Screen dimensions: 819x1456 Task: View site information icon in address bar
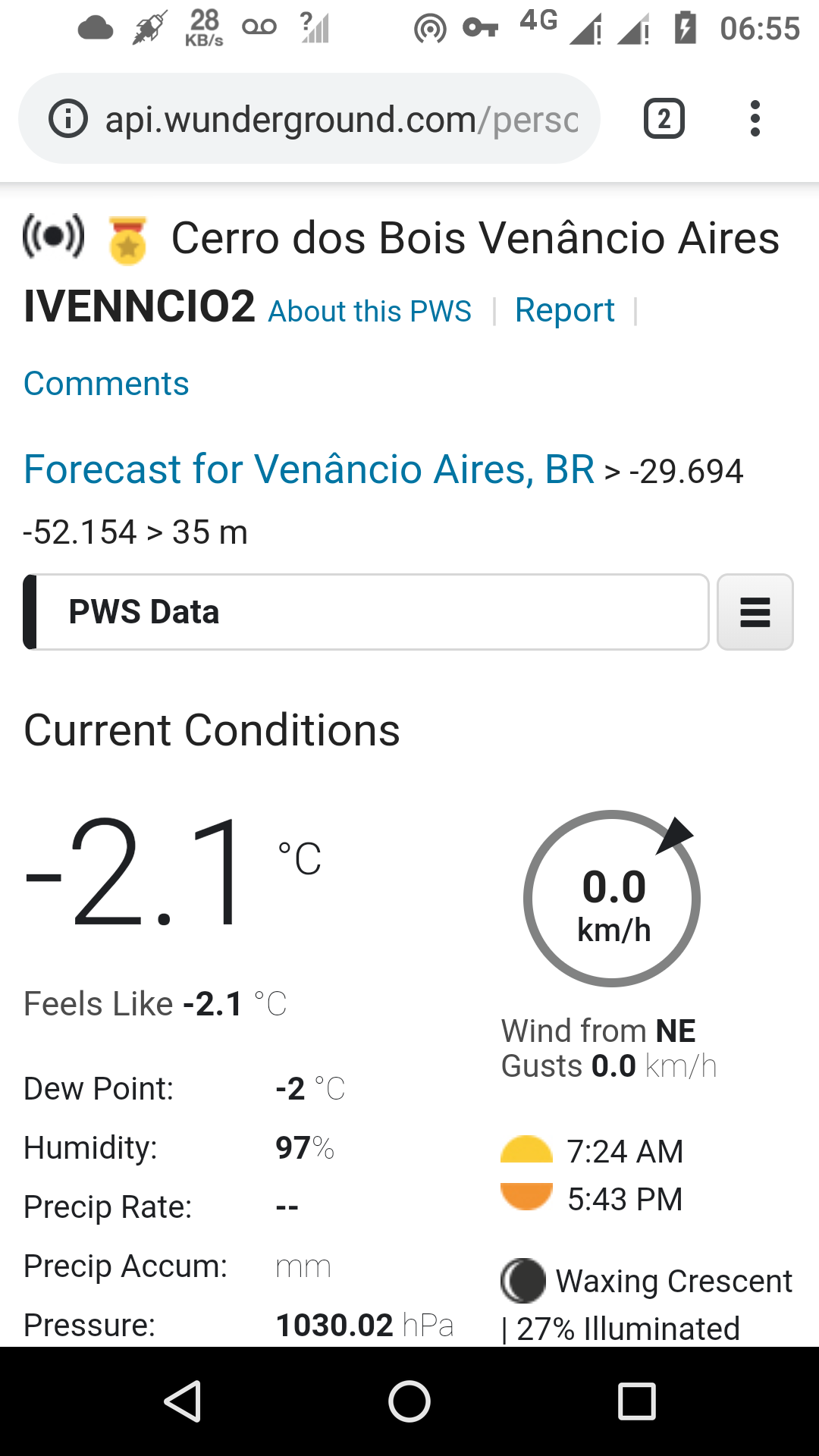[x=68, y=119]
